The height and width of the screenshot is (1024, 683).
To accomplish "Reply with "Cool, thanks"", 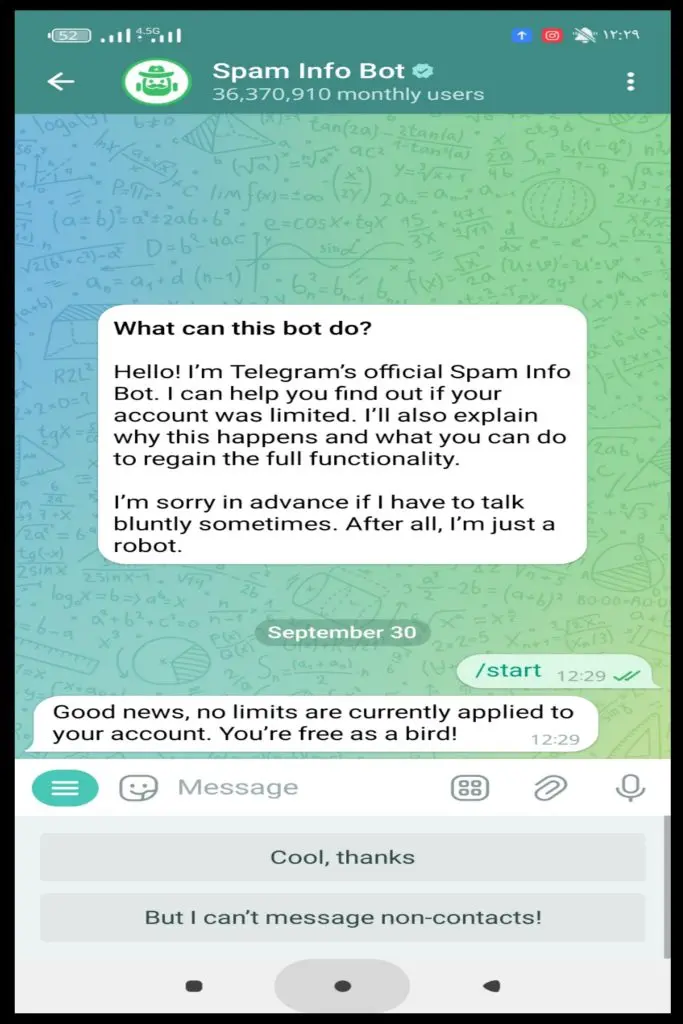I will point(342,857).
